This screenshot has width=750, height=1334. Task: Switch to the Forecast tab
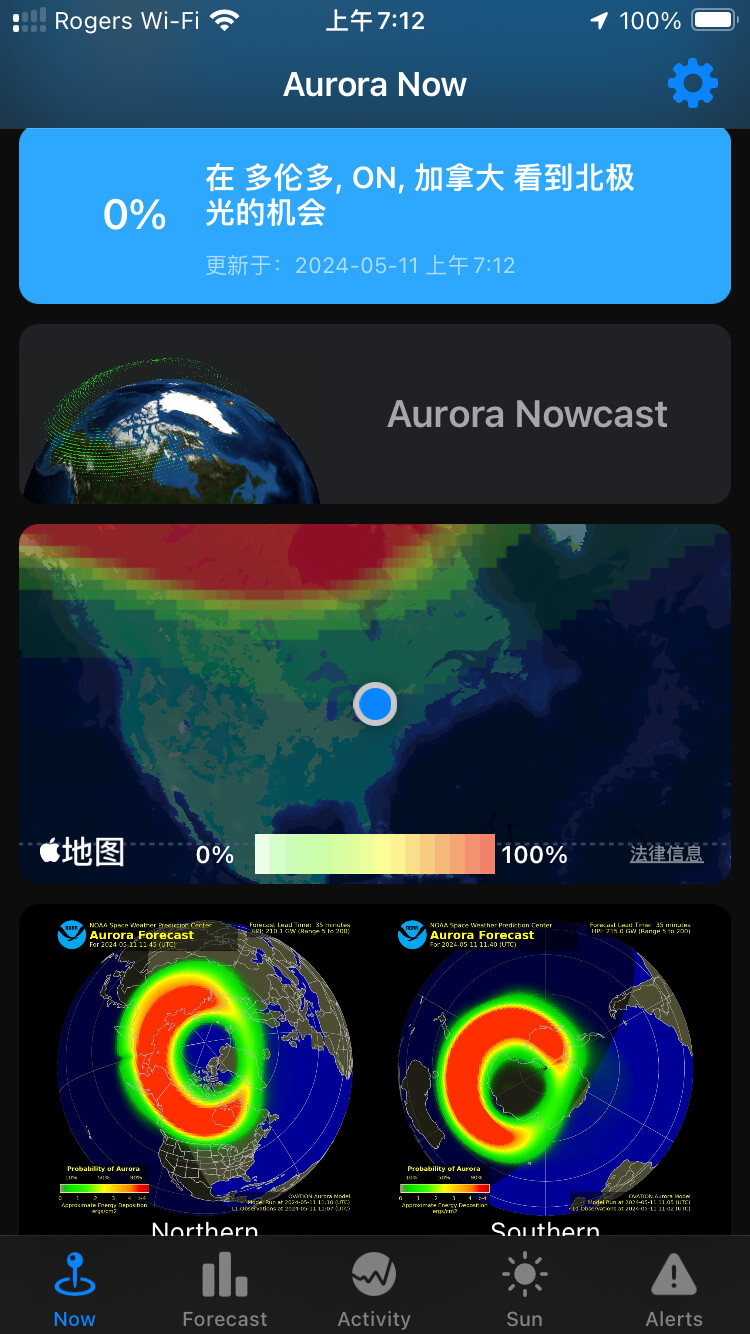[x=225, y=1290]
